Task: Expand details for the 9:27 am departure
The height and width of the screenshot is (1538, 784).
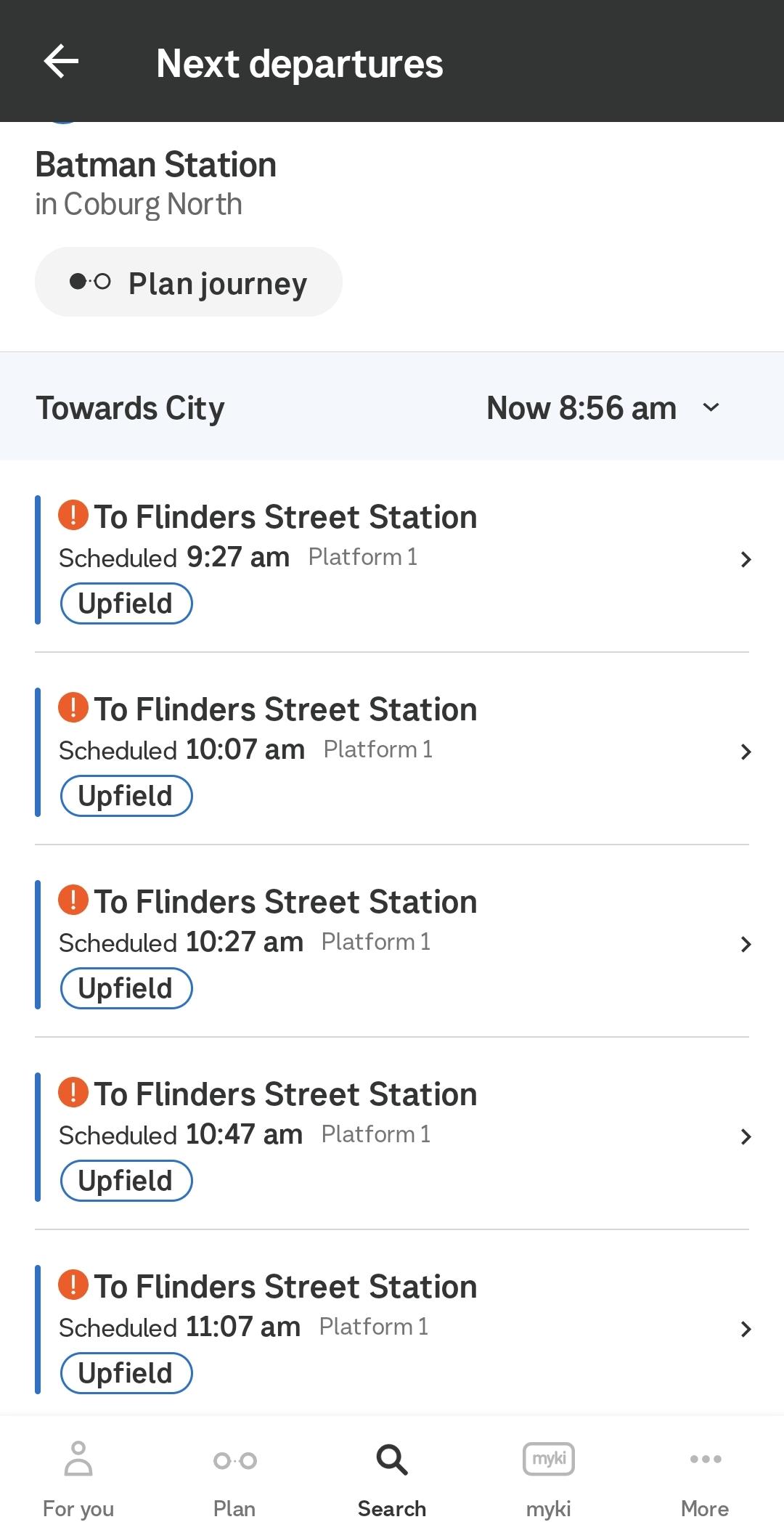Action: pyautogui.click(x=747, y=560)
